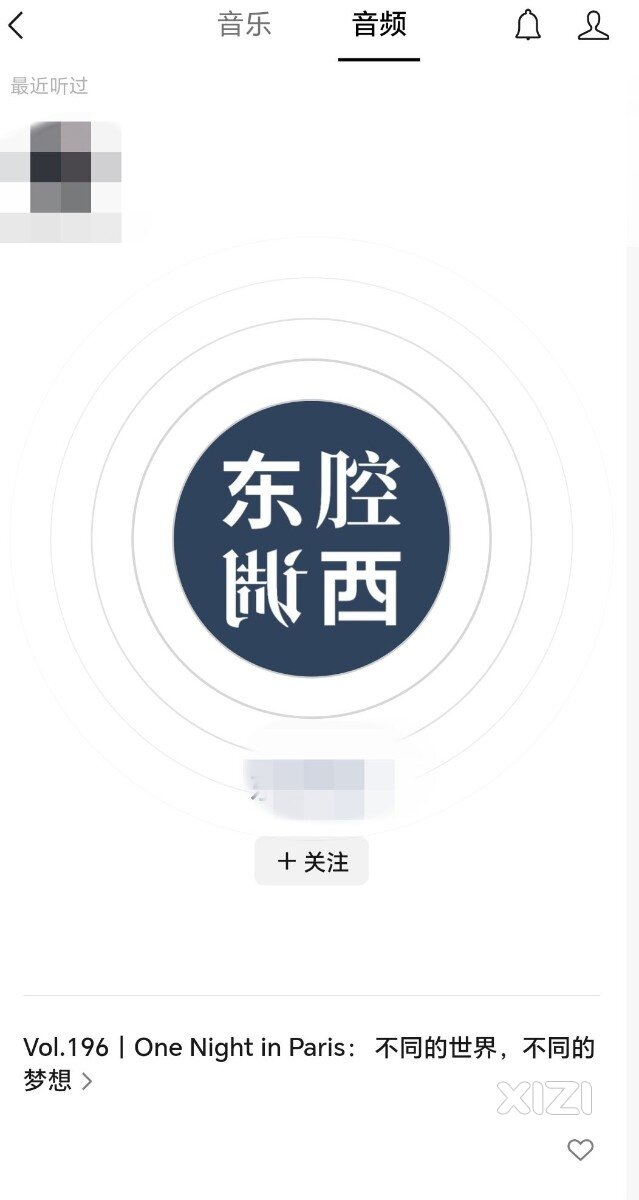Open the notifications bell
This screenshot has height=1200, width=639.
point(528,26)
